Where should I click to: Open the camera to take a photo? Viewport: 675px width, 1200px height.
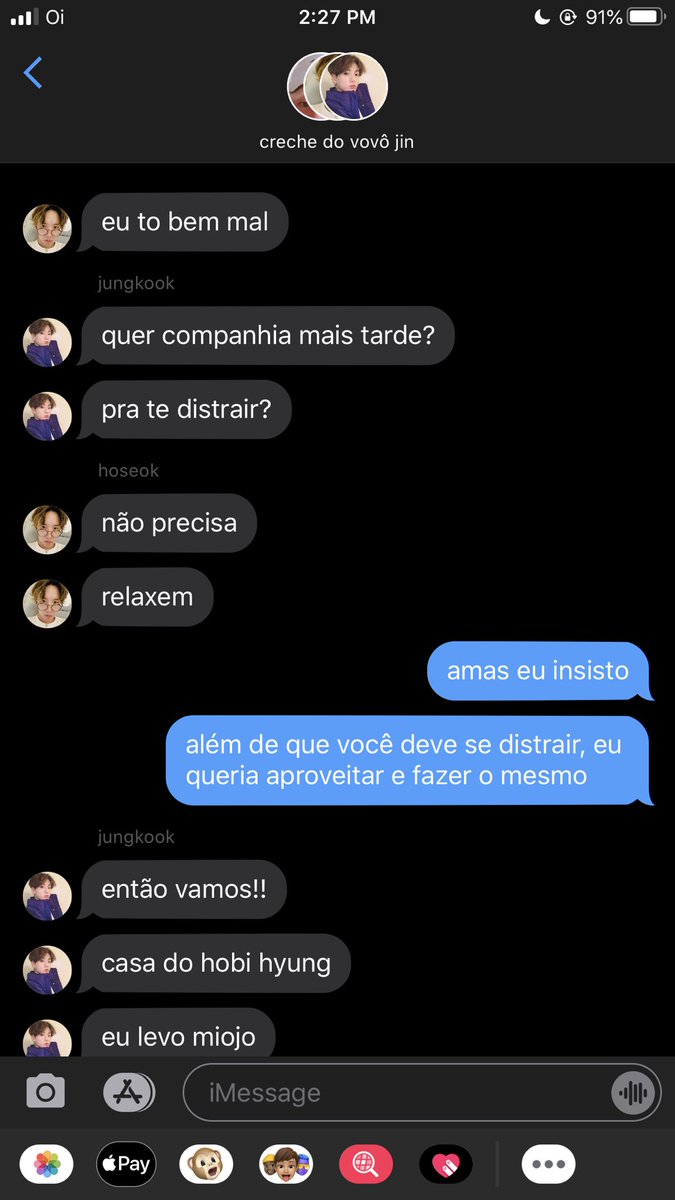45,1092
